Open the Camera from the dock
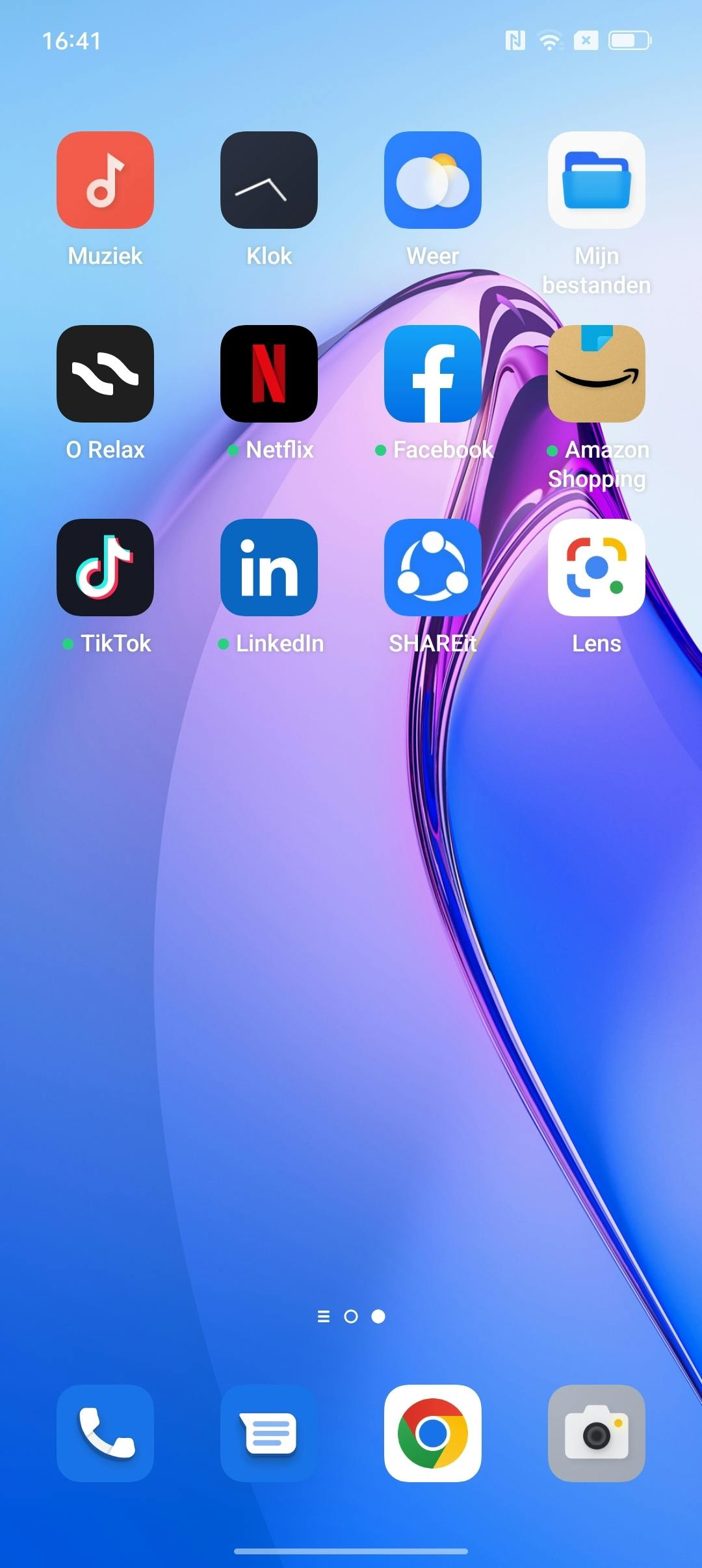 click(x=597, y=1433)
